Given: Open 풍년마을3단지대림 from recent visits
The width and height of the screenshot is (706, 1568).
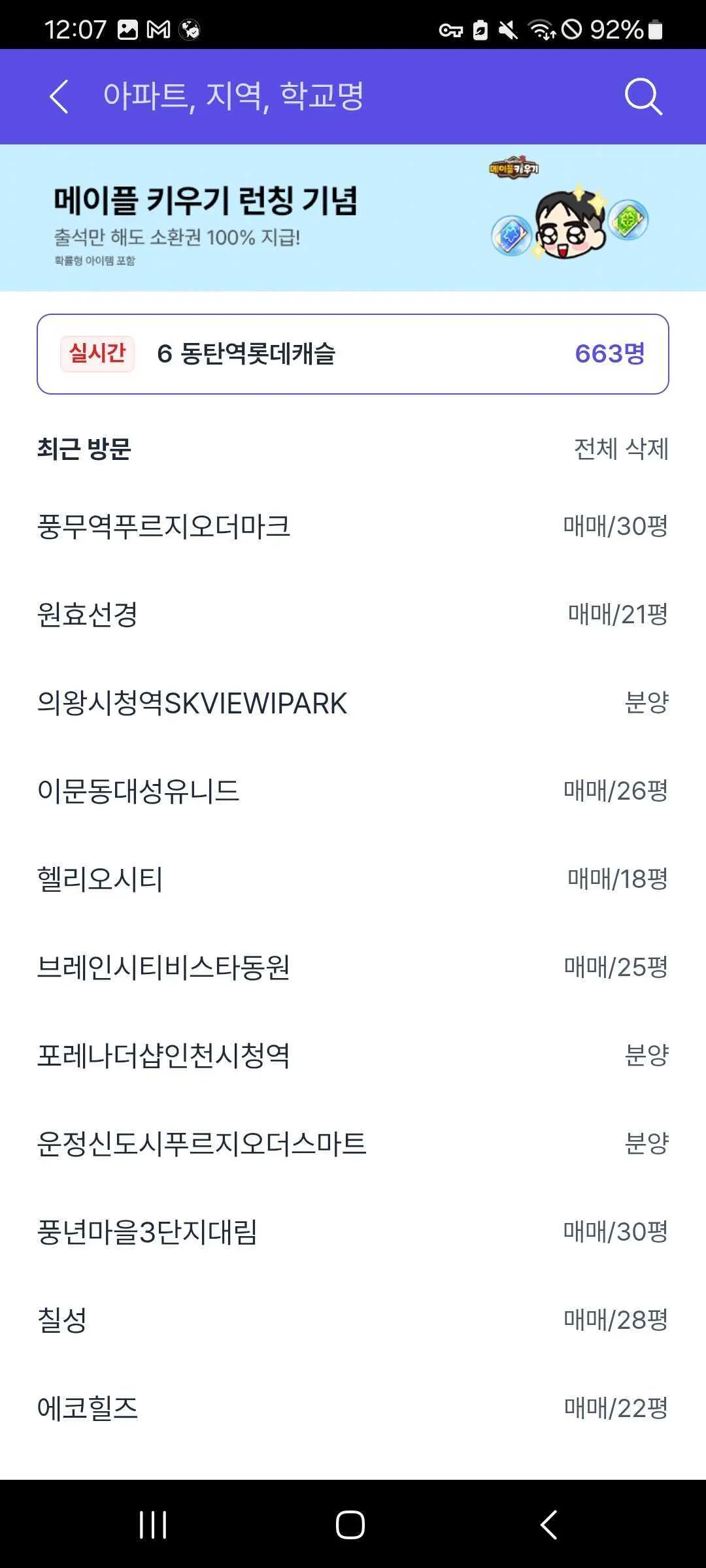Looking at the screenshot, I should coord(147,1232).
